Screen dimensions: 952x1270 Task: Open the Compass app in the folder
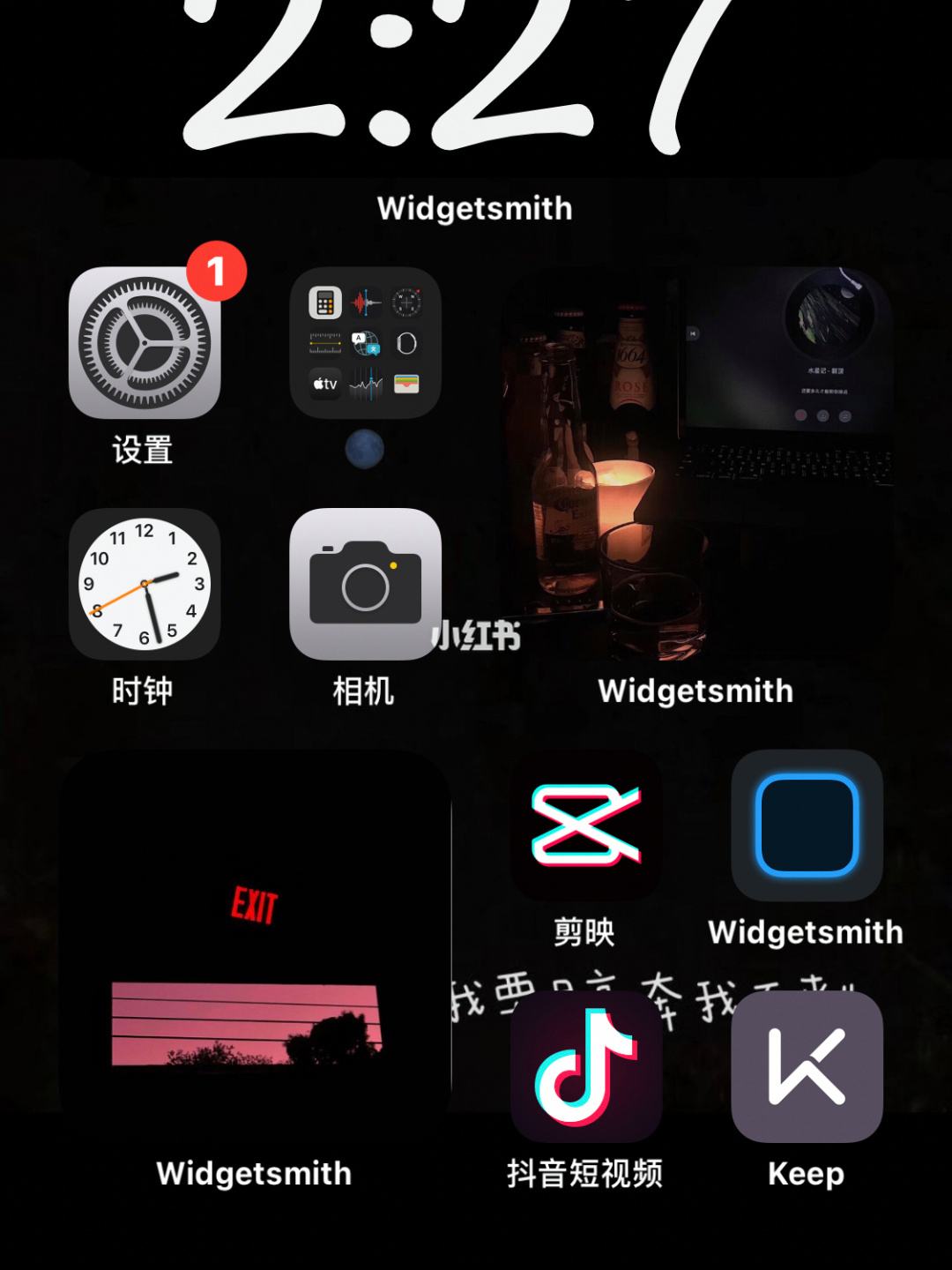[x=405, y=303]
